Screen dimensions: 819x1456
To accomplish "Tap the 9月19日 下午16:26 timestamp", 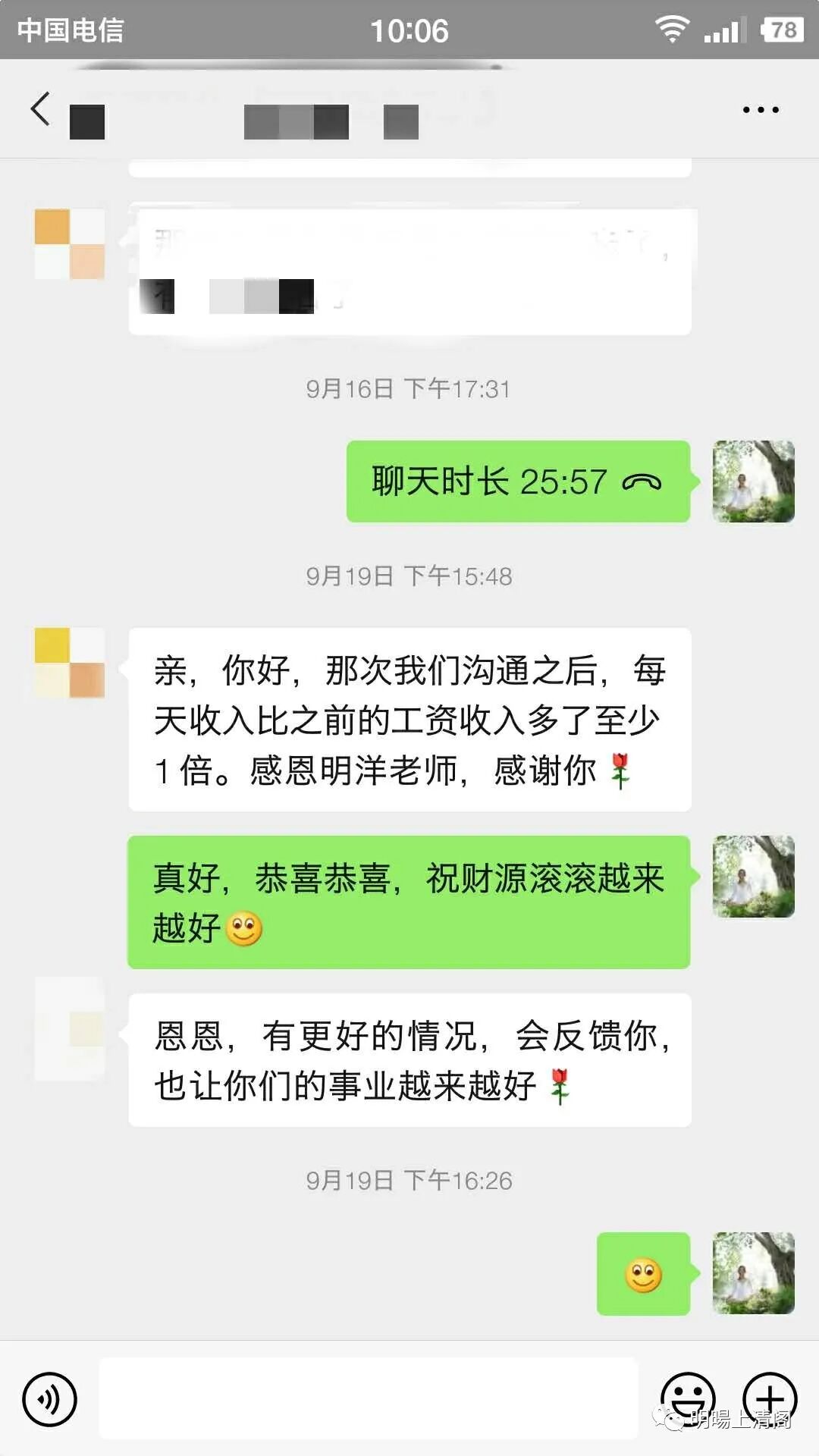I will click(409, 1180).
